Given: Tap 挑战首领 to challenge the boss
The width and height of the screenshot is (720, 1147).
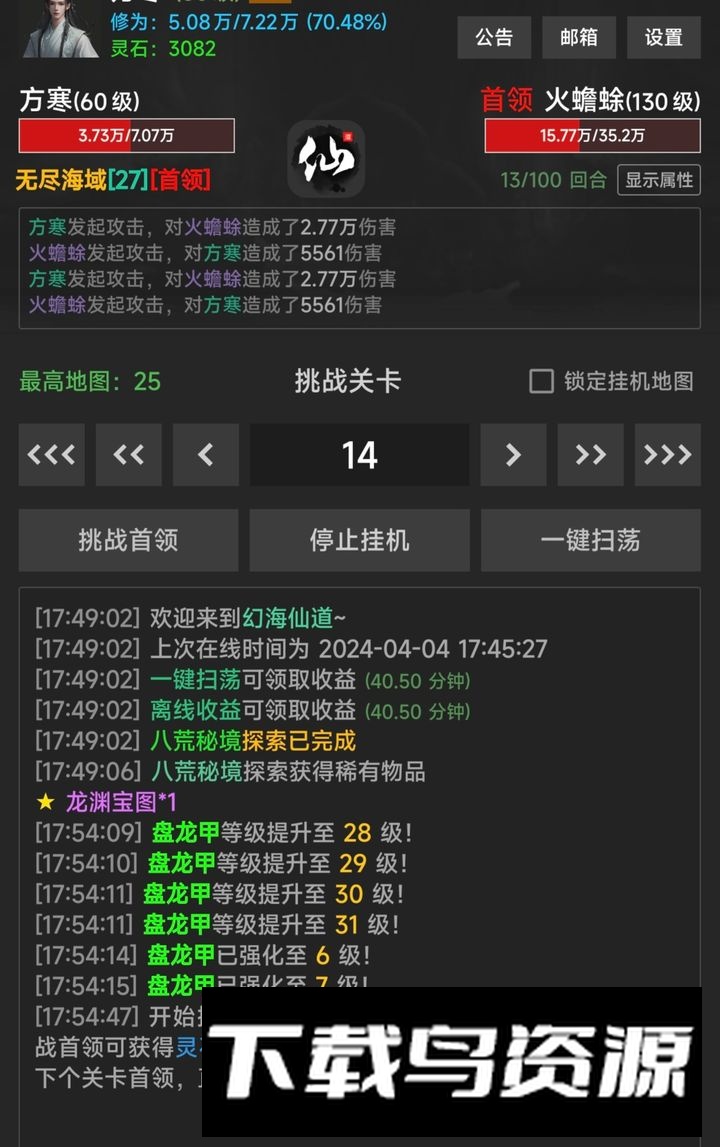Looking at the screenshot, I should click(x=128, y=540).
